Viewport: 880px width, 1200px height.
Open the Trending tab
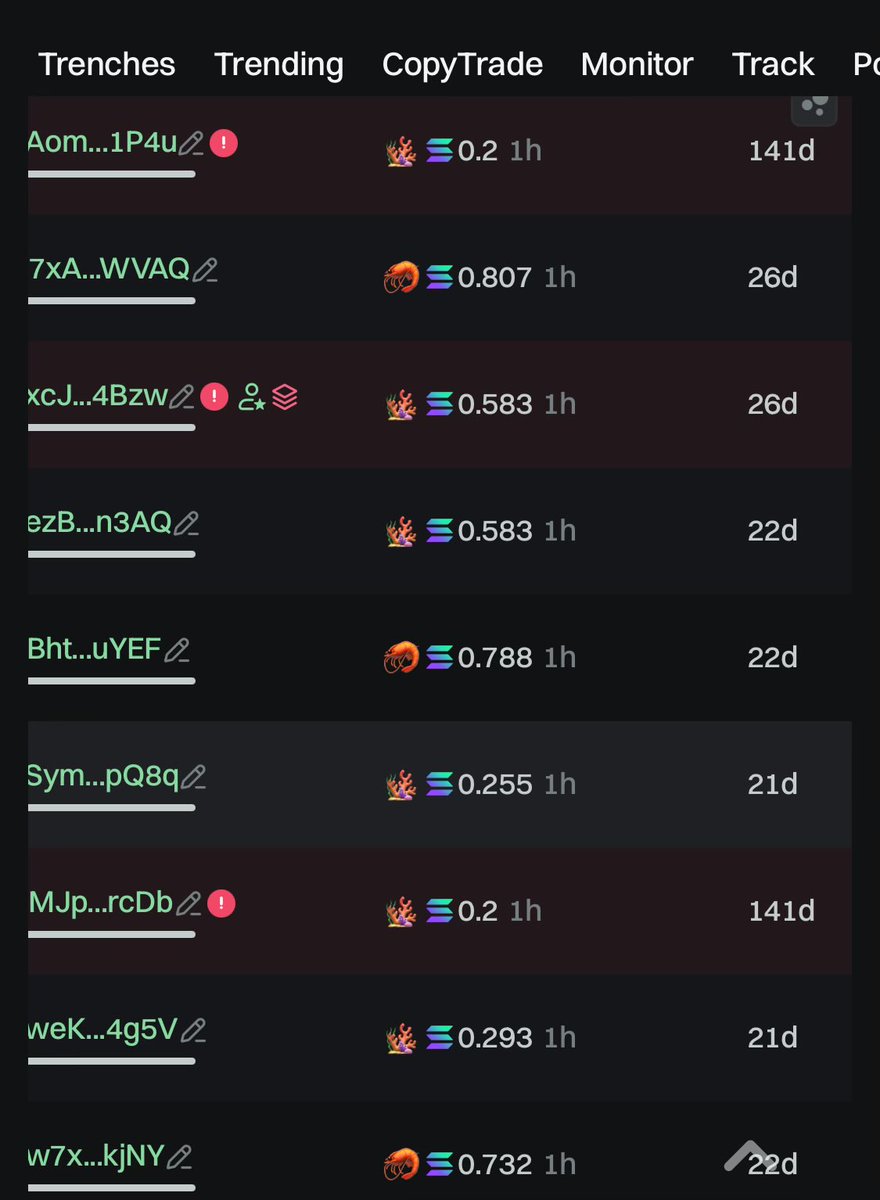278,65
